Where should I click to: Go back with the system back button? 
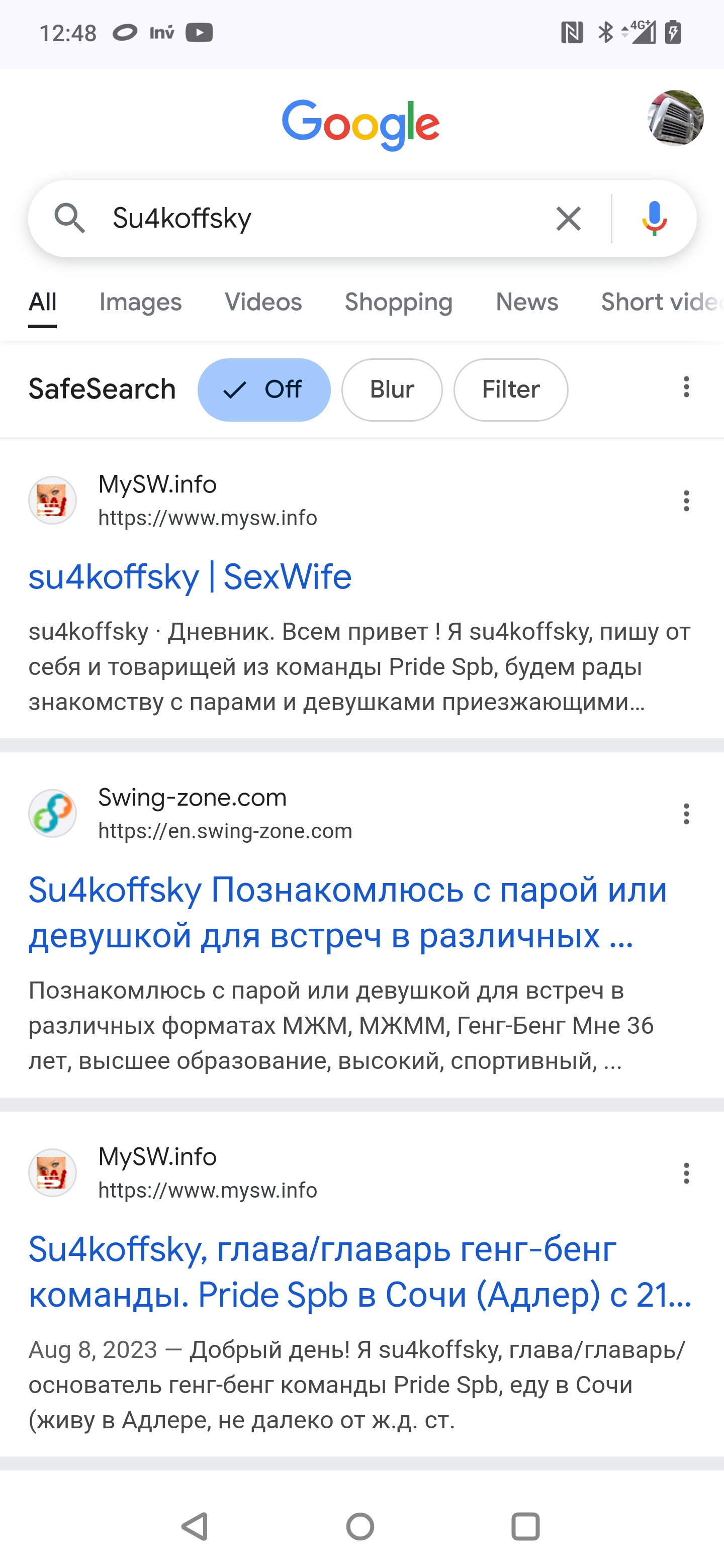click(x=196, y=1526)
